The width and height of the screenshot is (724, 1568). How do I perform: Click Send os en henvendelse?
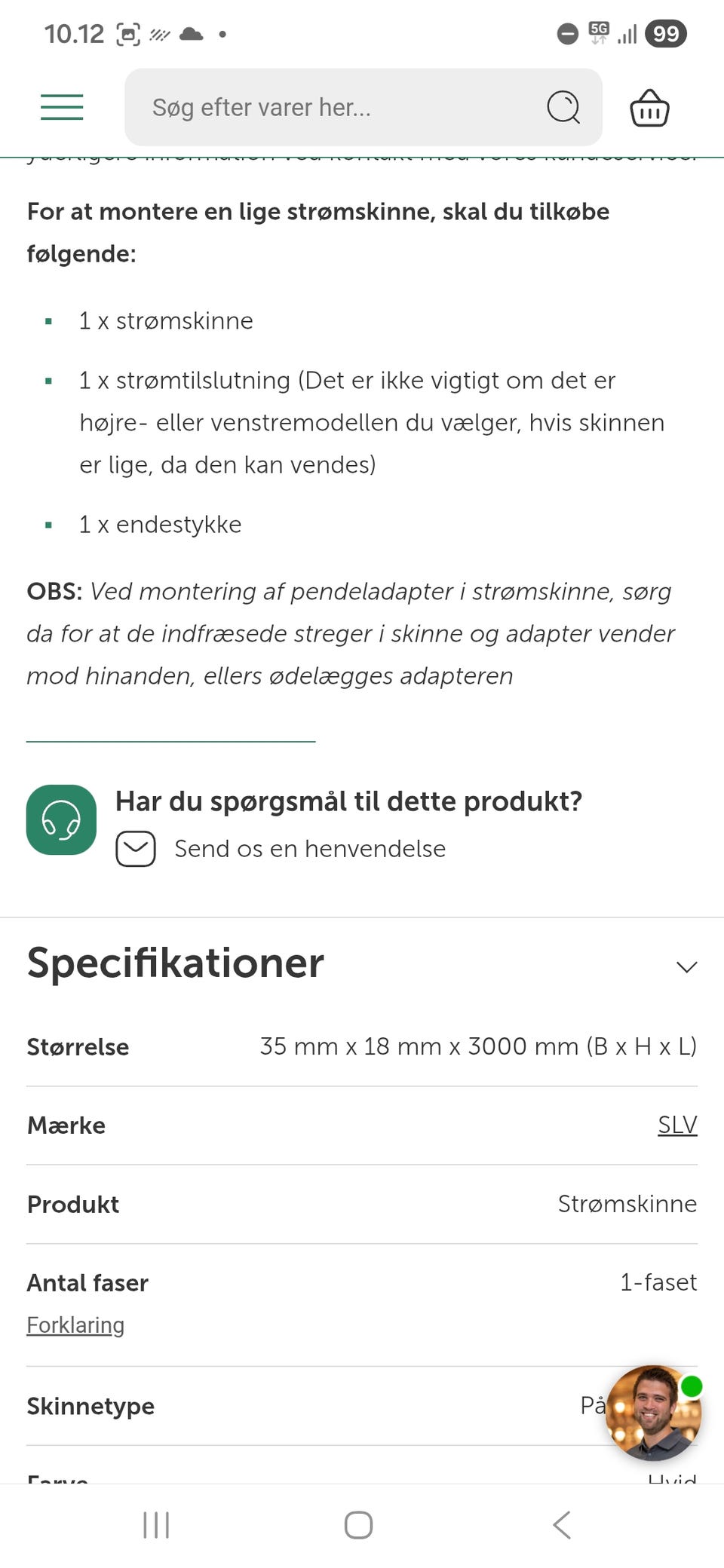[x=310, y=848]
